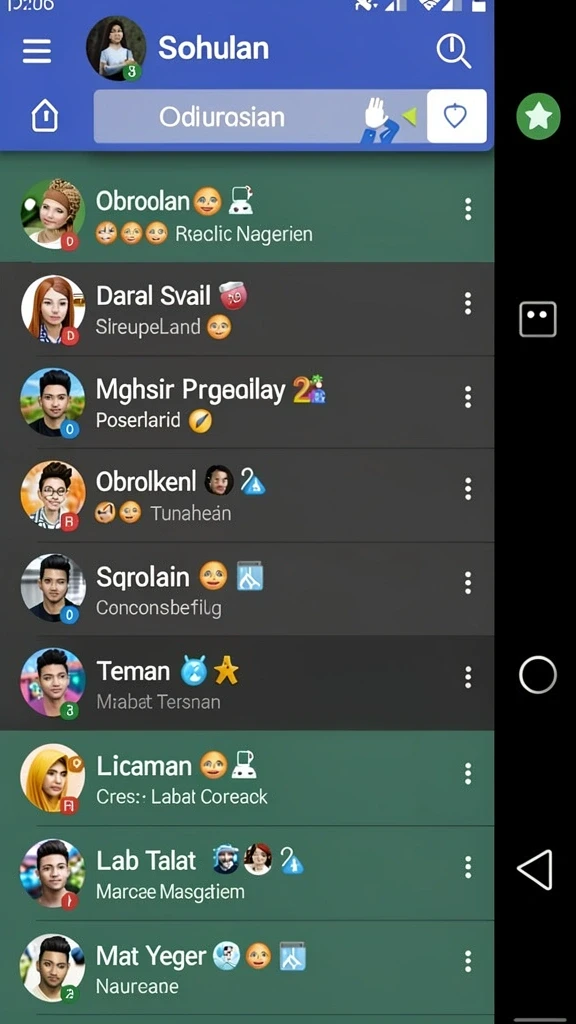The image size is (576, 1024).
Task: Open the chat with Licaman
Action: [x=247, y=778]
